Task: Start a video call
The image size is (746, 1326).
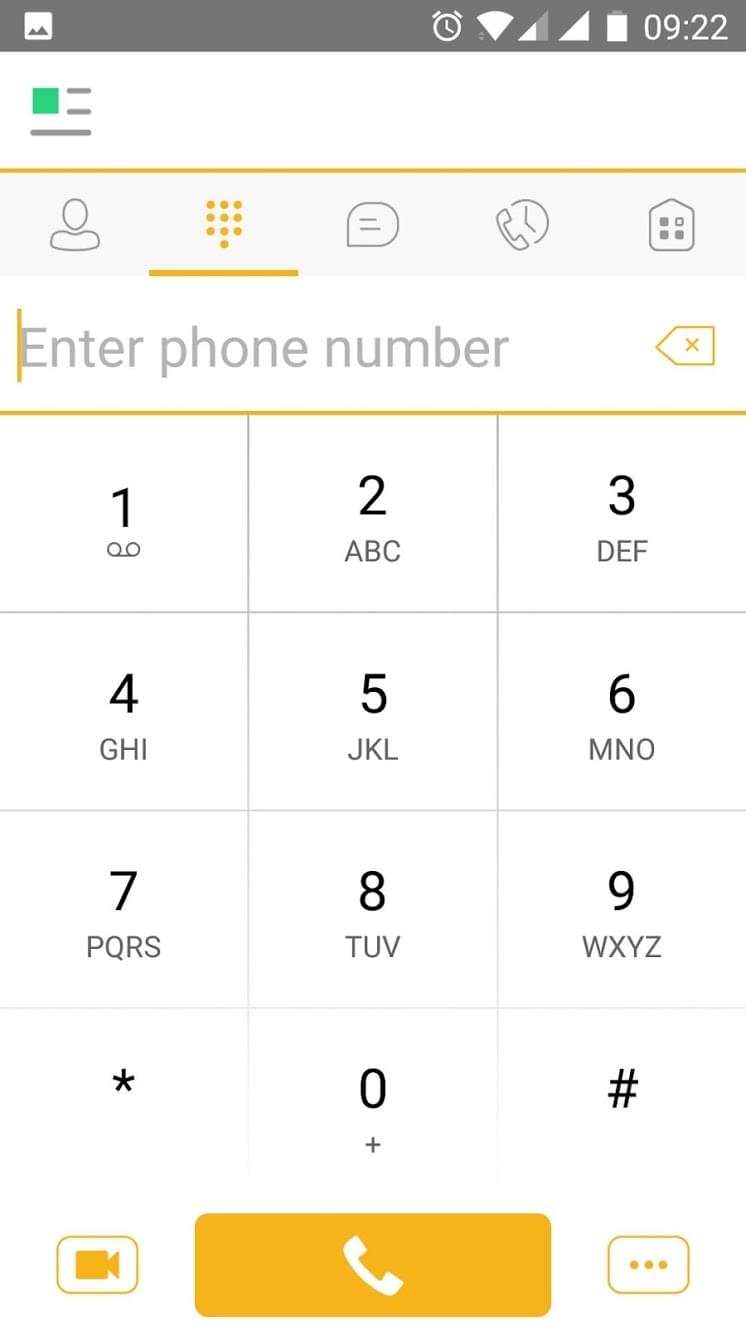Action: click(97, 1265)
